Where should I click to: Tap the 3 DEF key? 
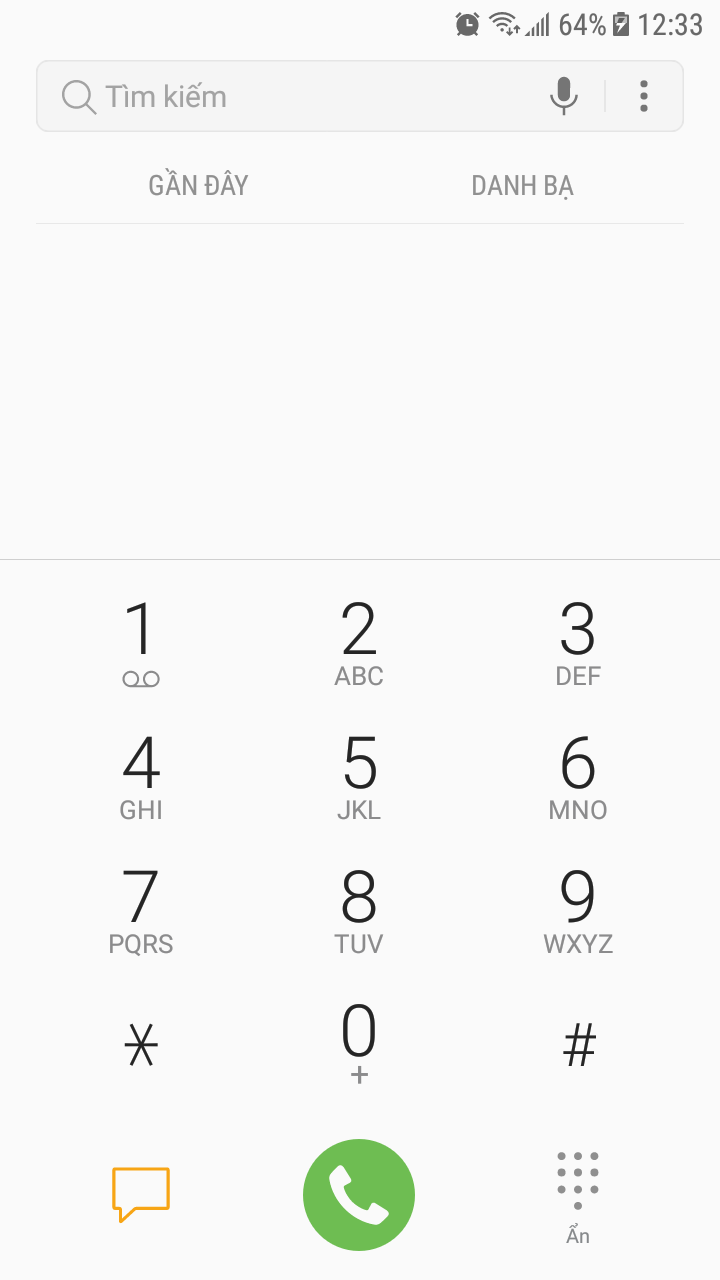(x=578, y=644)
